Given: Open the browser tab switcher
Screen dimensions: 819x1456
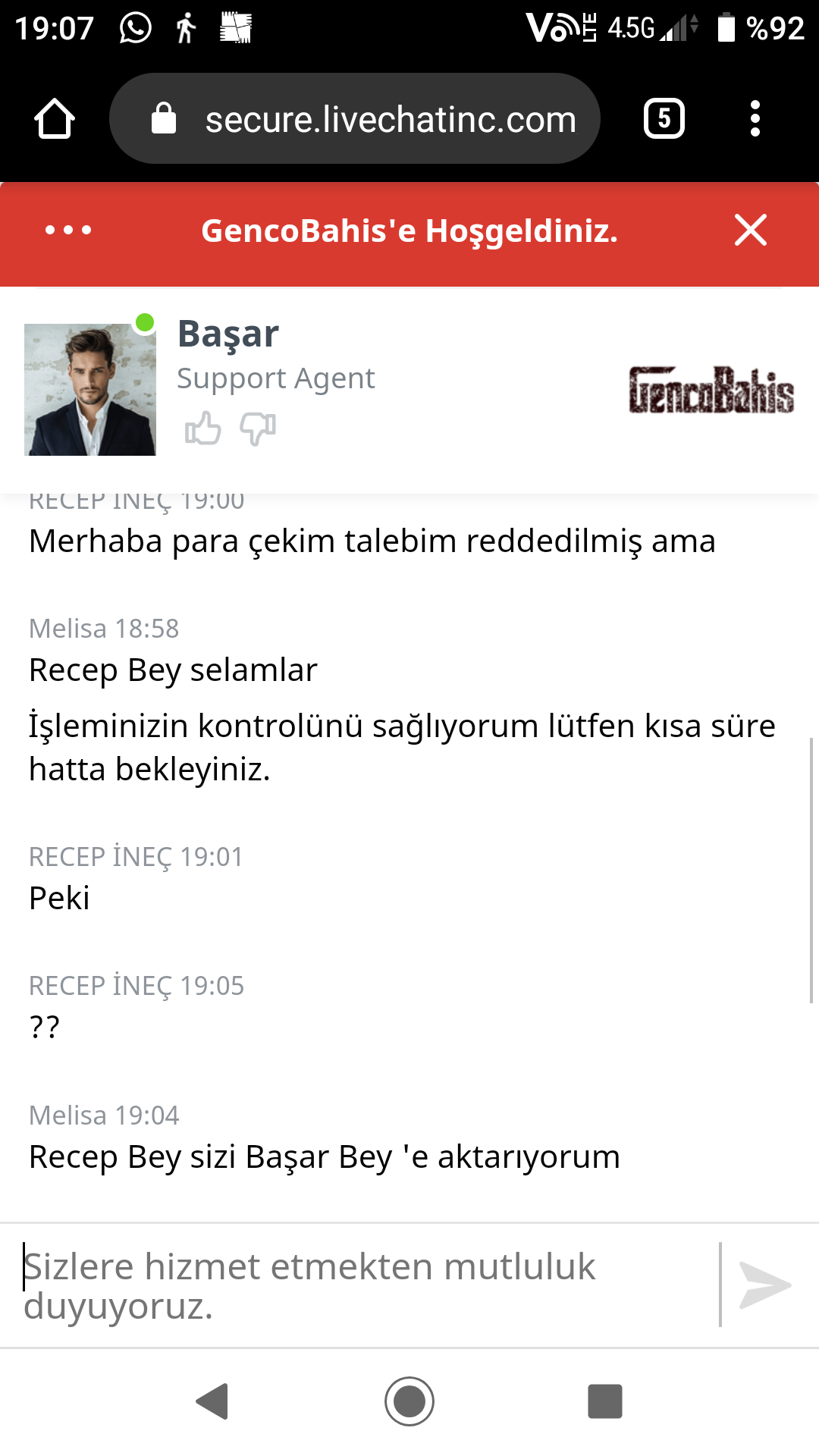Looking at the screenshot, I should pyautogui.click(x=664, y=119).
